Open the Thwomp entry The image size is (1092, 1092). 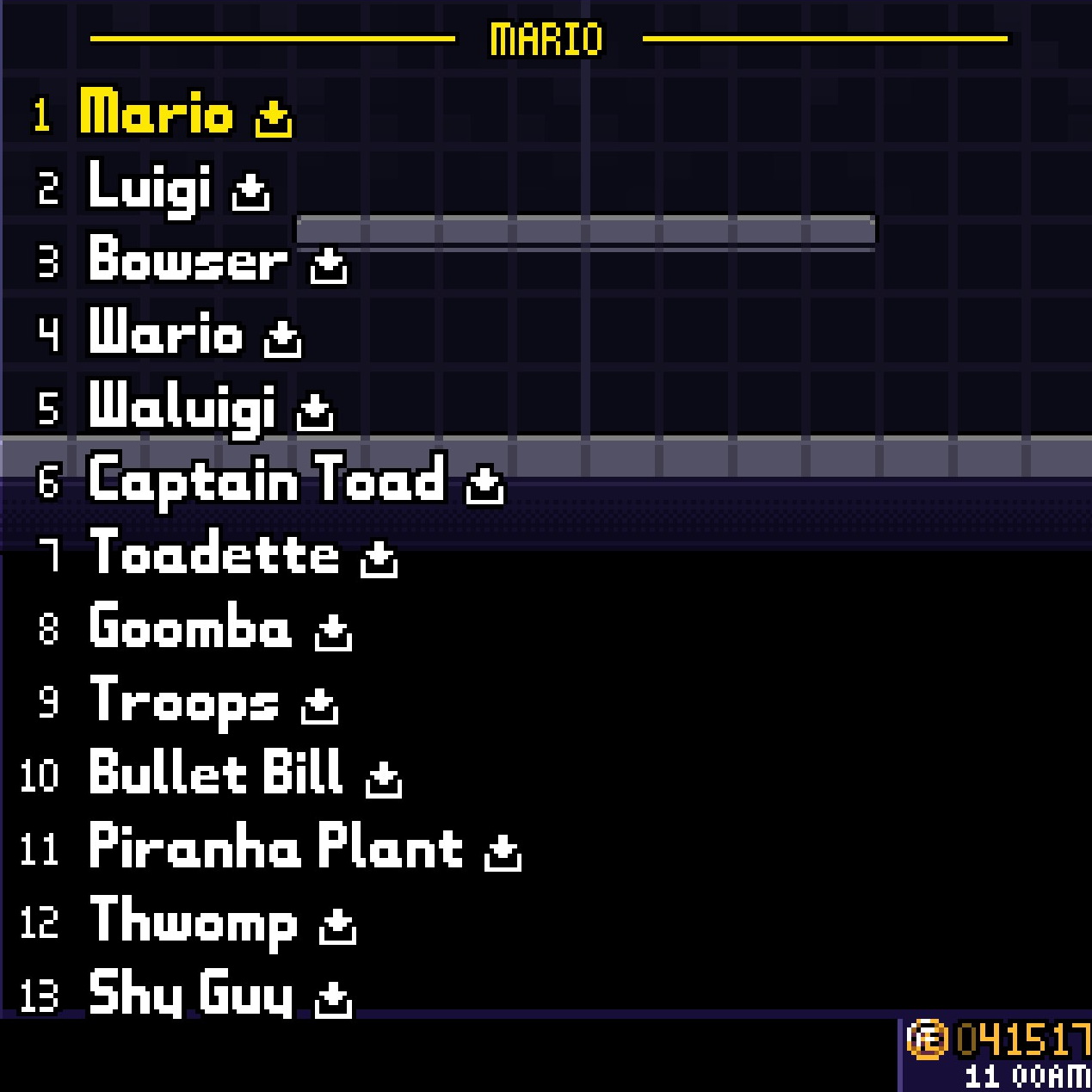tap(194, 921)
